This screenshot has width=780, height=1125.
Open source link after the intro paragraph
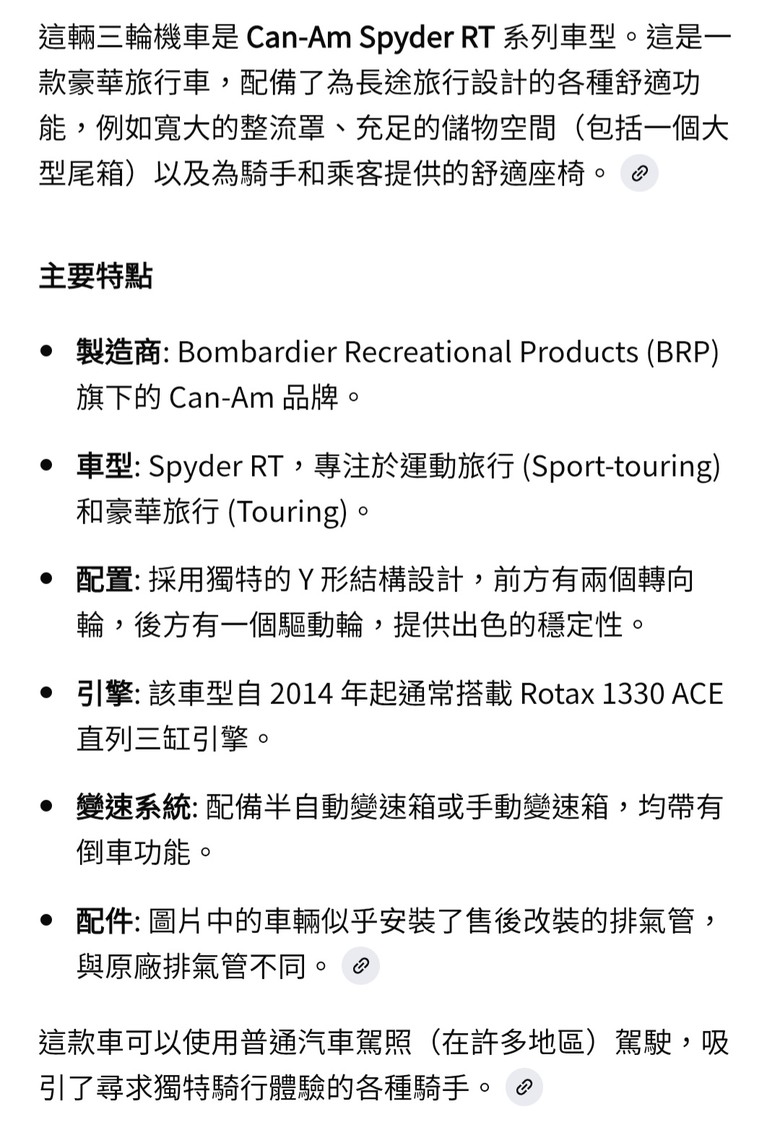(639, 174)
